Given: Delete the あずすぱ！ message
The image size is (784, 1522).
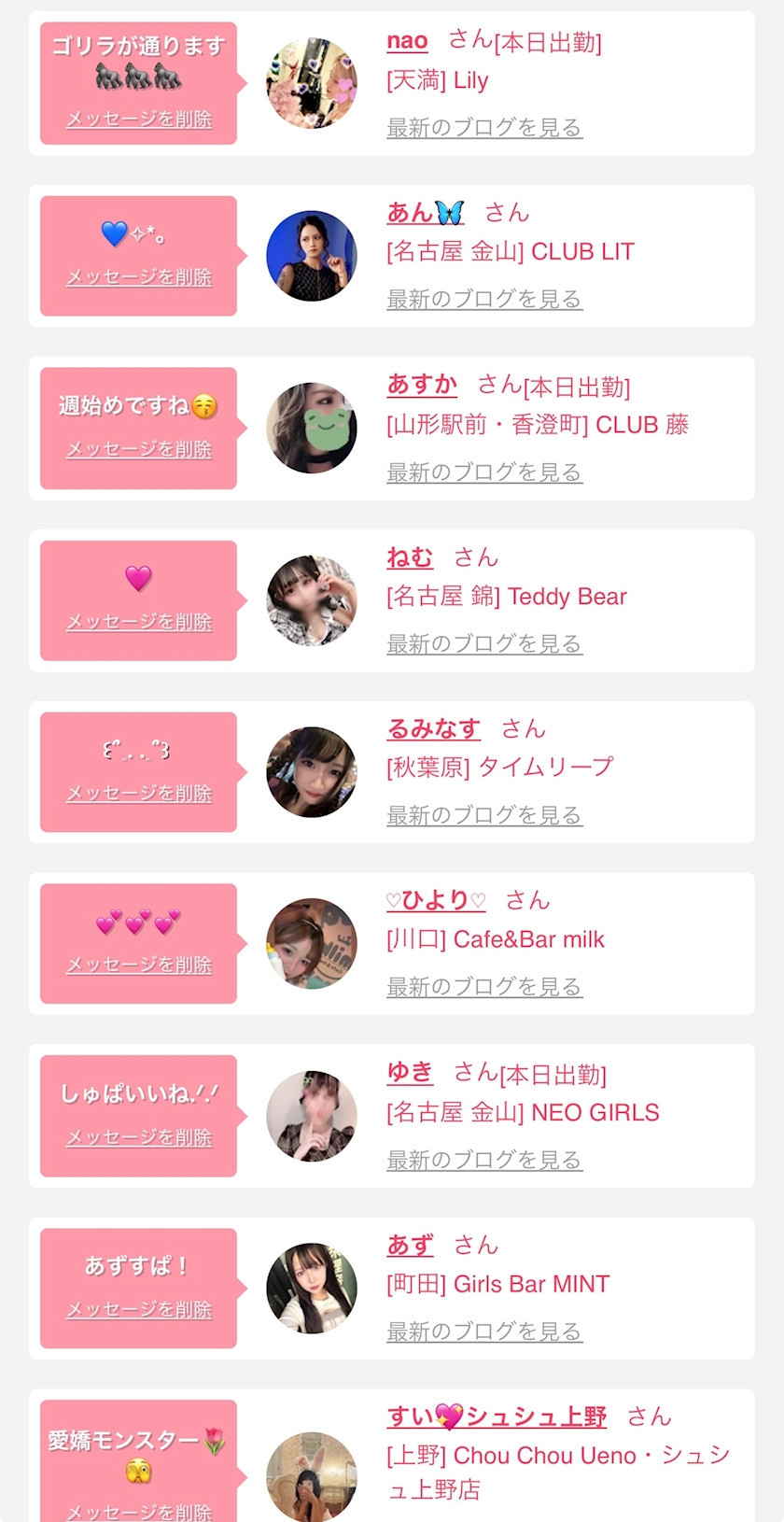Looking at the screenshot, I should coord(139,1310).
